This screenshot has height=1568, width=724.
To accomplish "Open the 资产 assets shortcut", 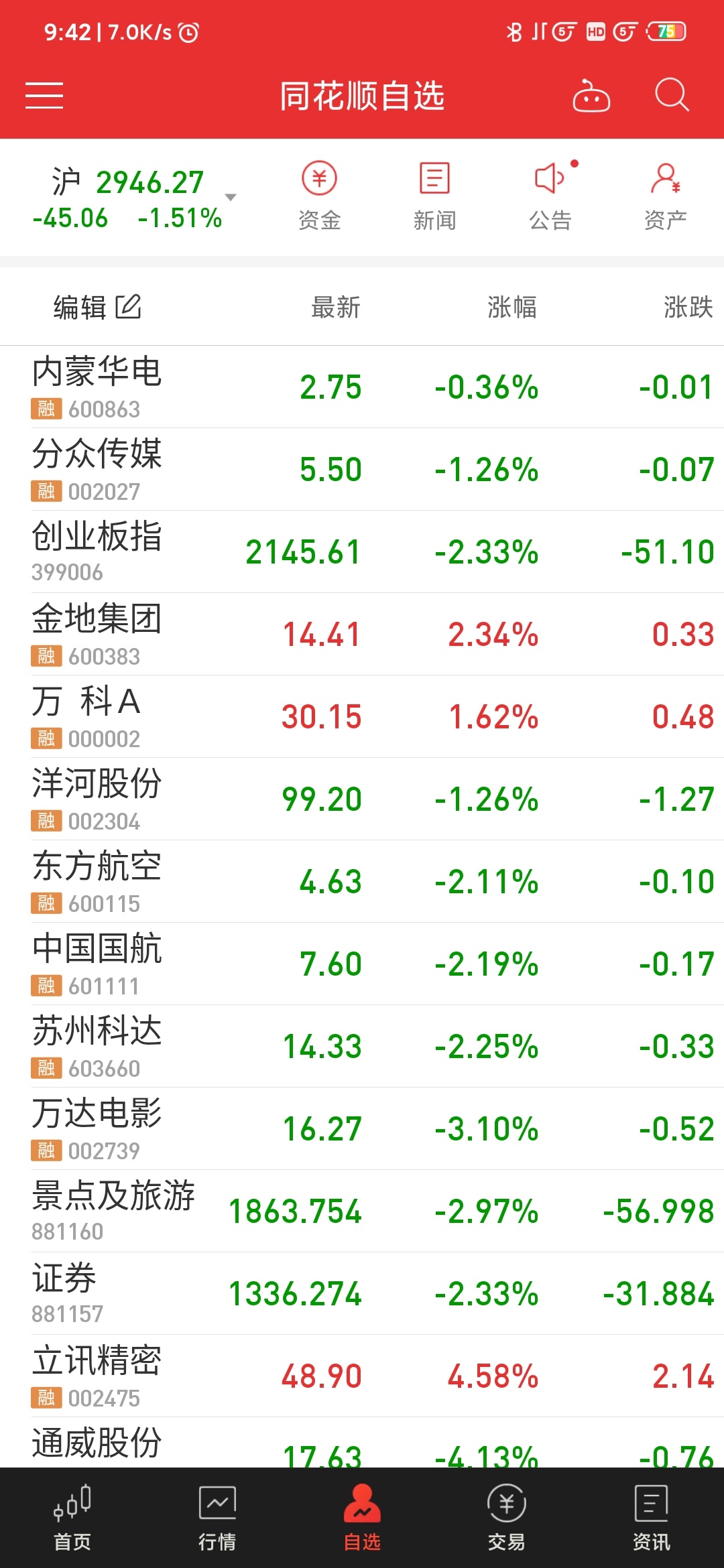I will pyautogui.click(x=665, y=196).
